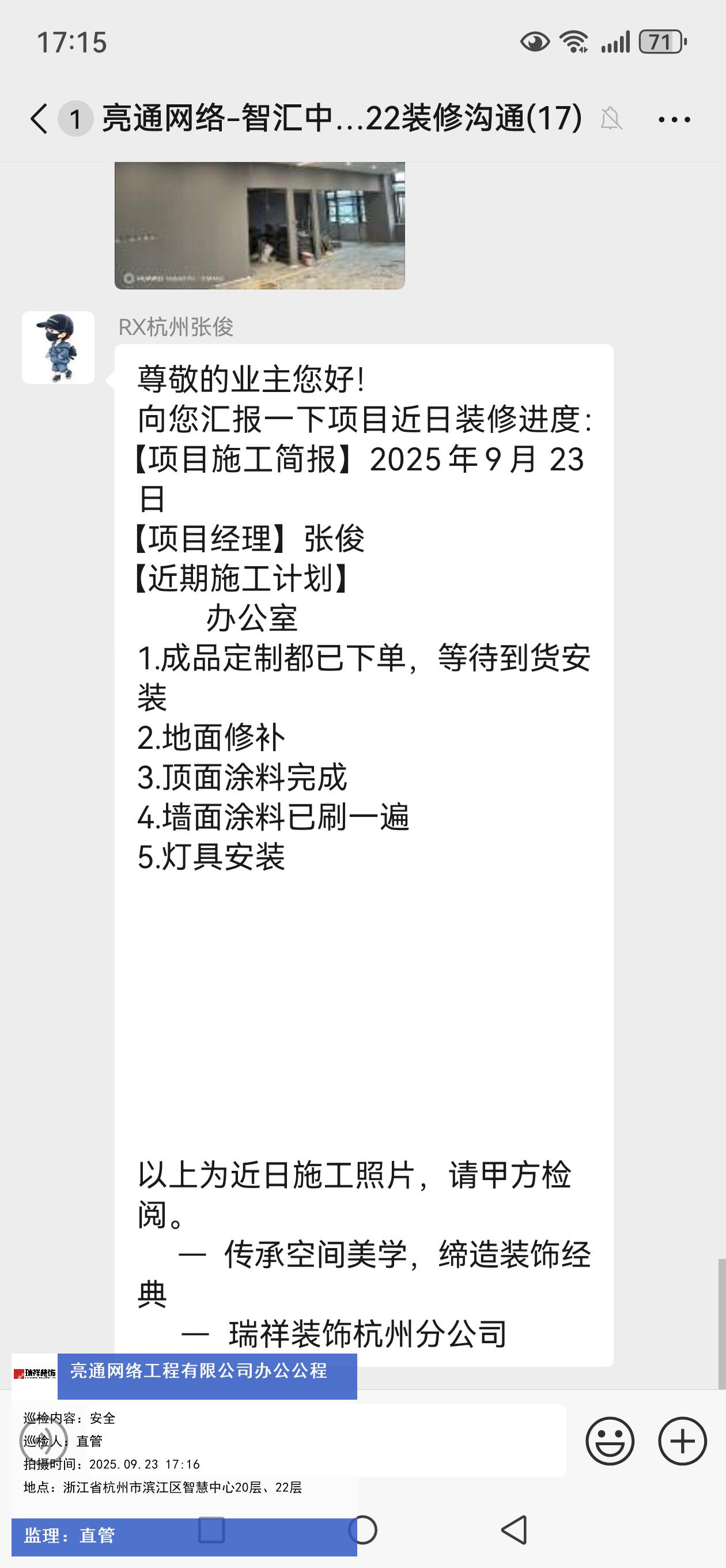View RX杭州张俊's profile avatar

[58, 348]
